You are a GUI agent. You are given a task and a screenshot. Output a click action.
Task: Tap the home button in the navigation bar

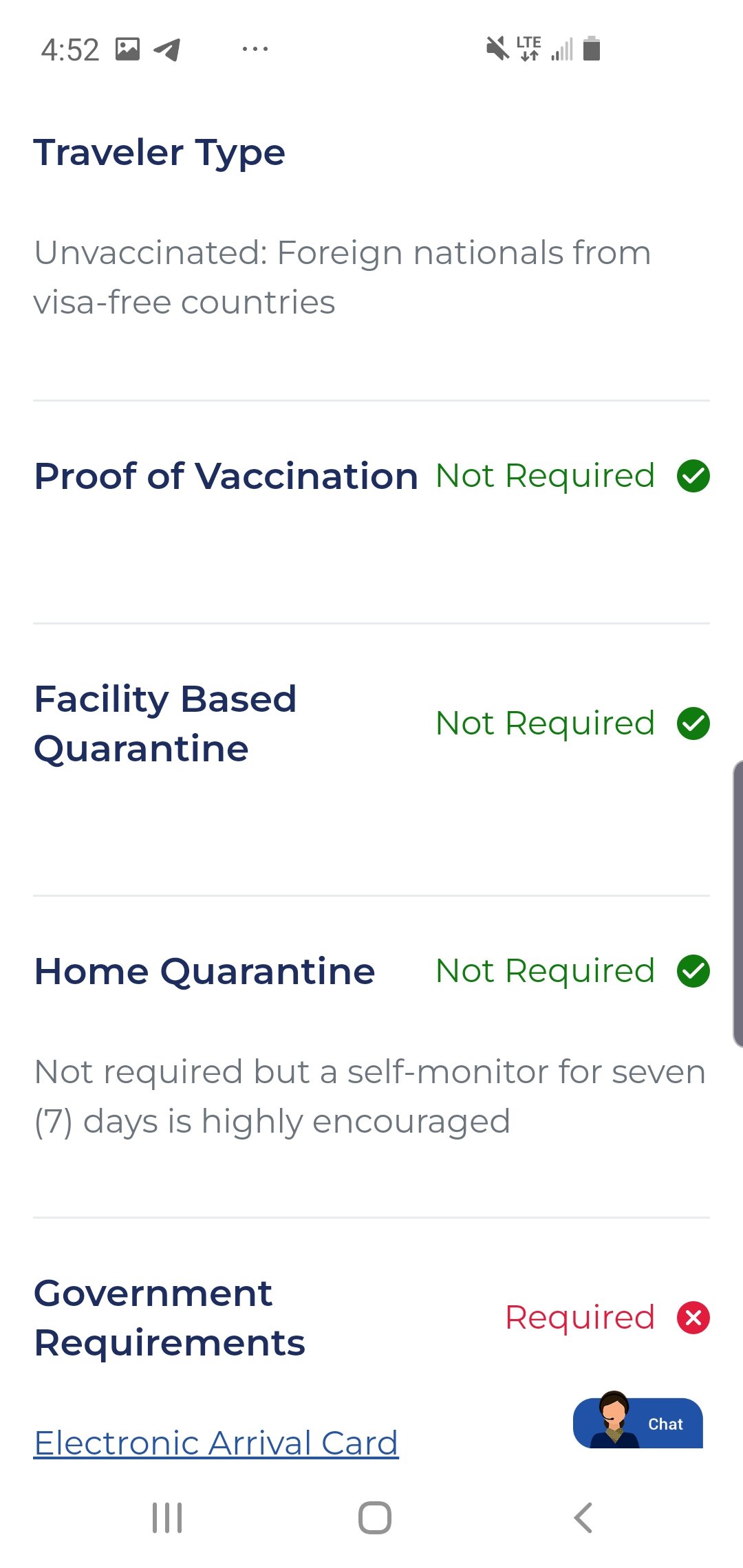tap(375, 1518)
